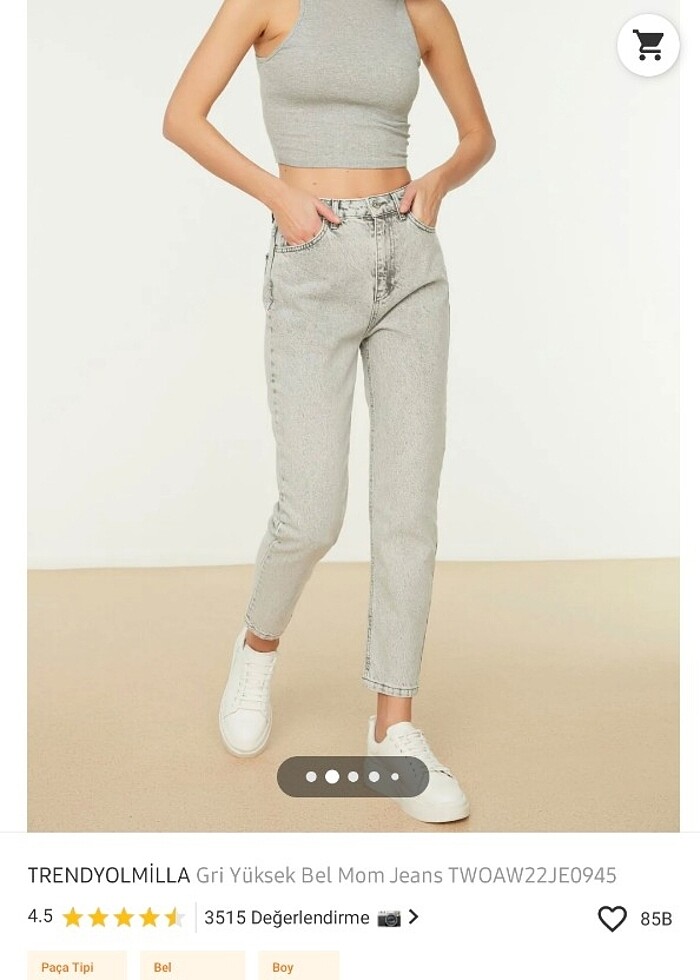Open the 3515 Değerlendirme reviews

(x=310, y=917)
